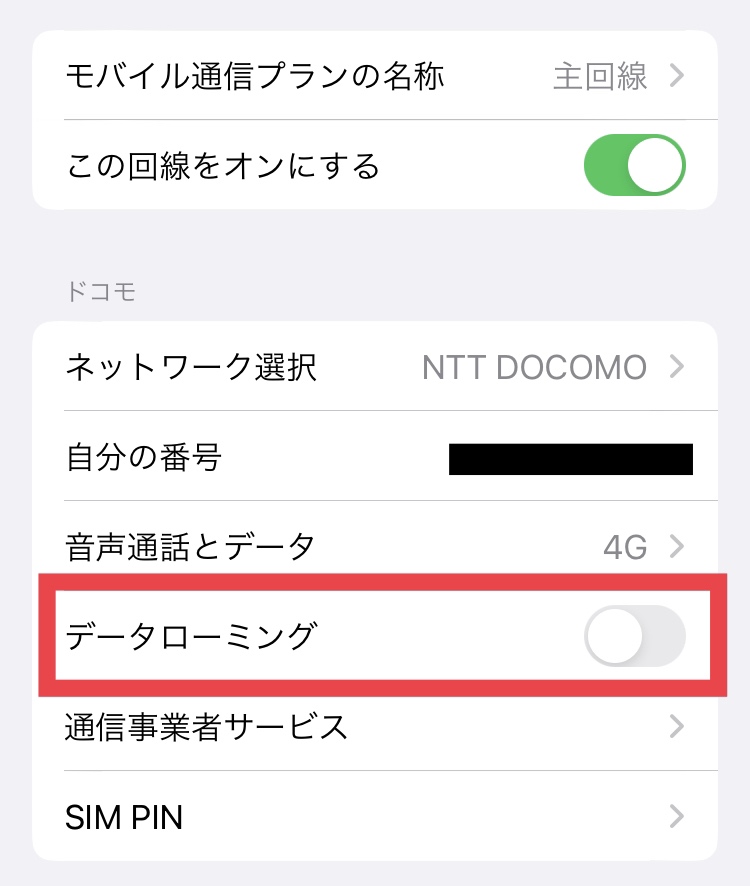Disable the この回線をオンにする switch

[x=636, y=164]
